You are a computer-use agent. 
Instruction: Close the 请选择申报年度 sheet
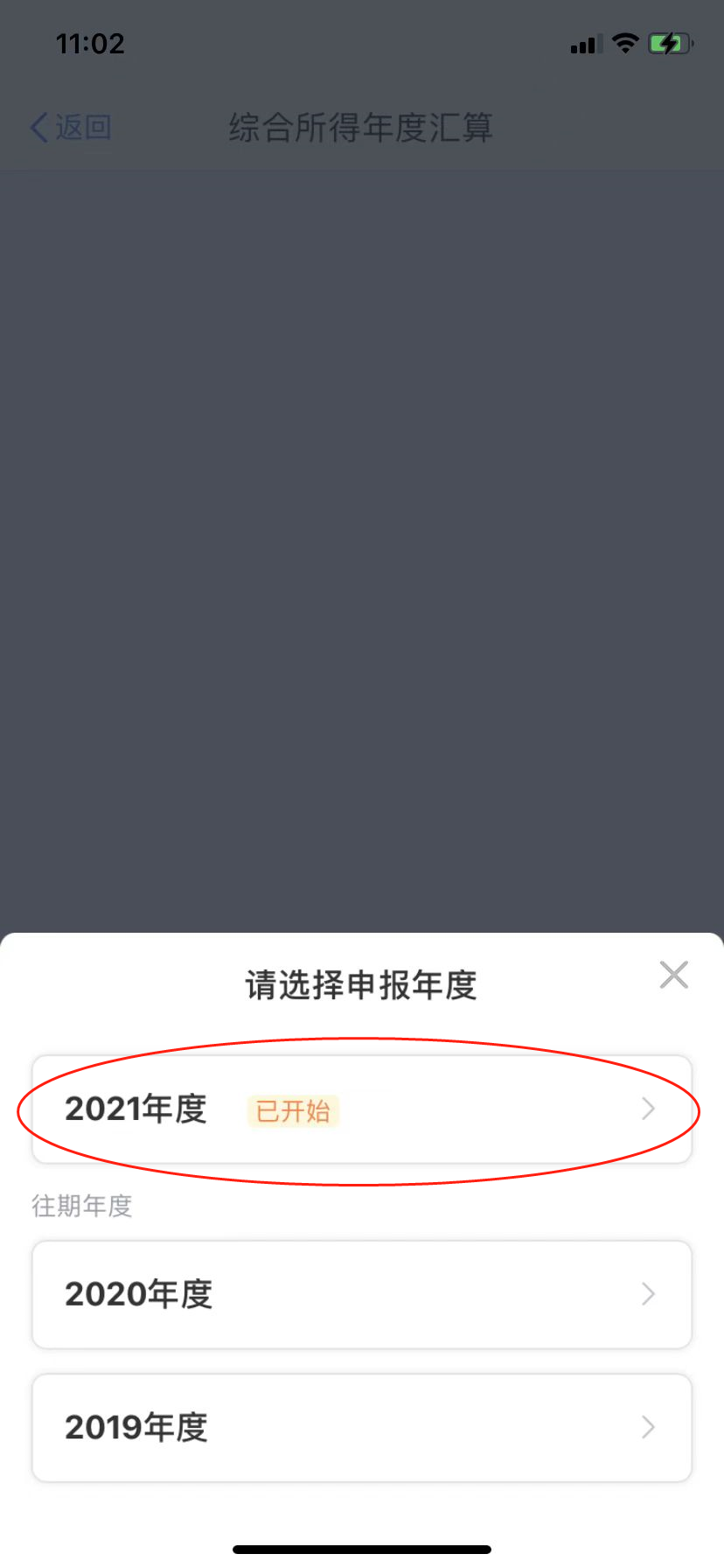tap(673, 975)
